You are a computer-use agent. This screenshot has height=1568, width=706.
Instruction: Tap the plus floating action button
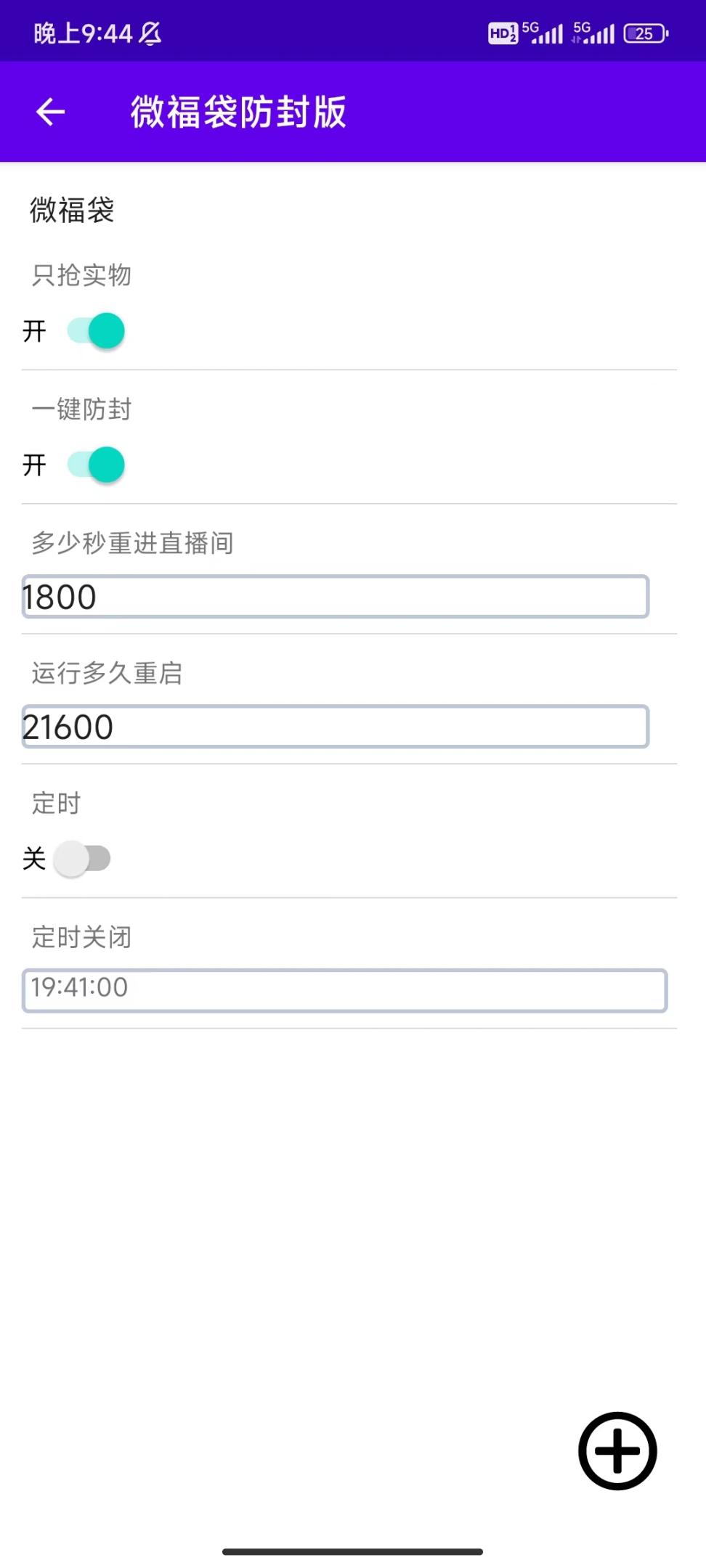pos(616,1452)
